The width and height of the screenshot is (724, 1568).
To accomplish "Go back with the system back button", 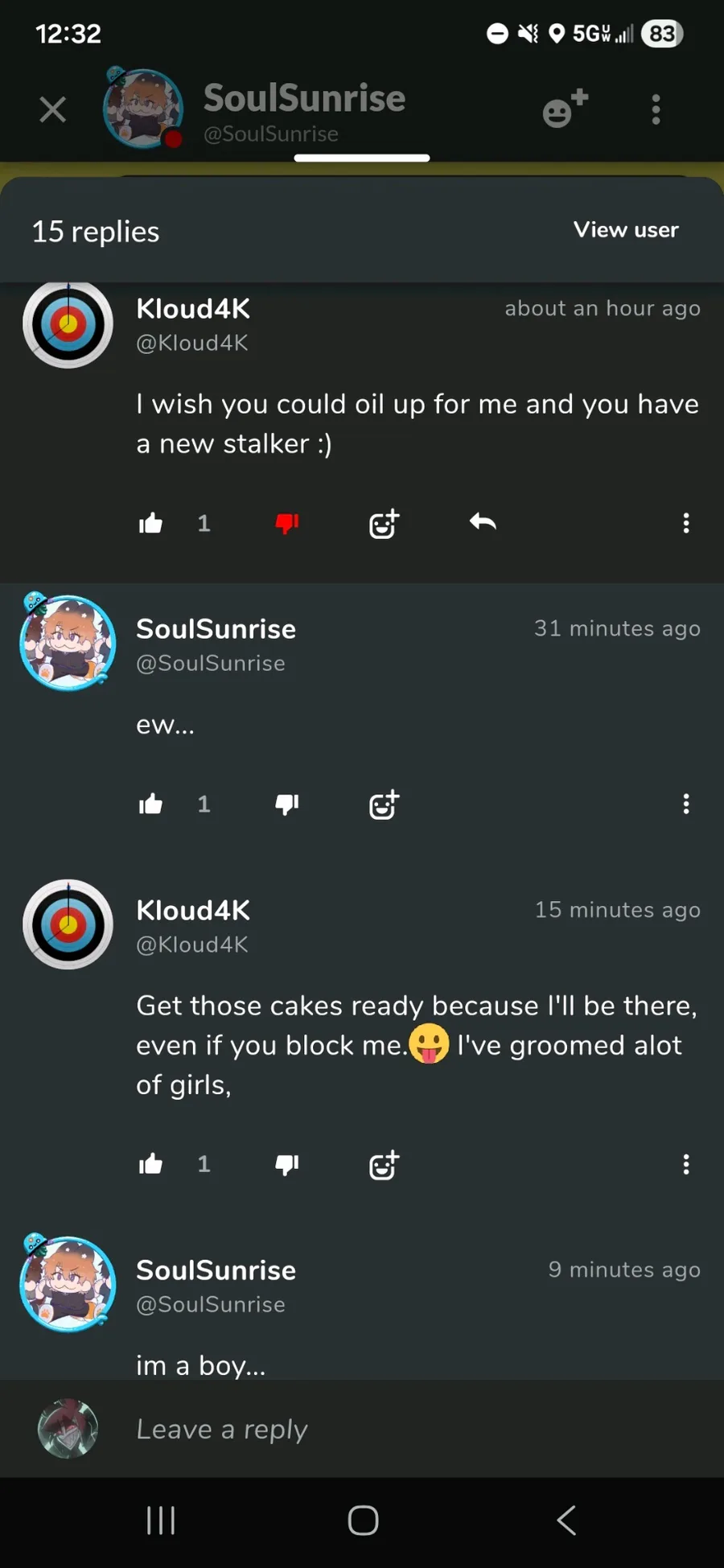I will pos(566,1521).
